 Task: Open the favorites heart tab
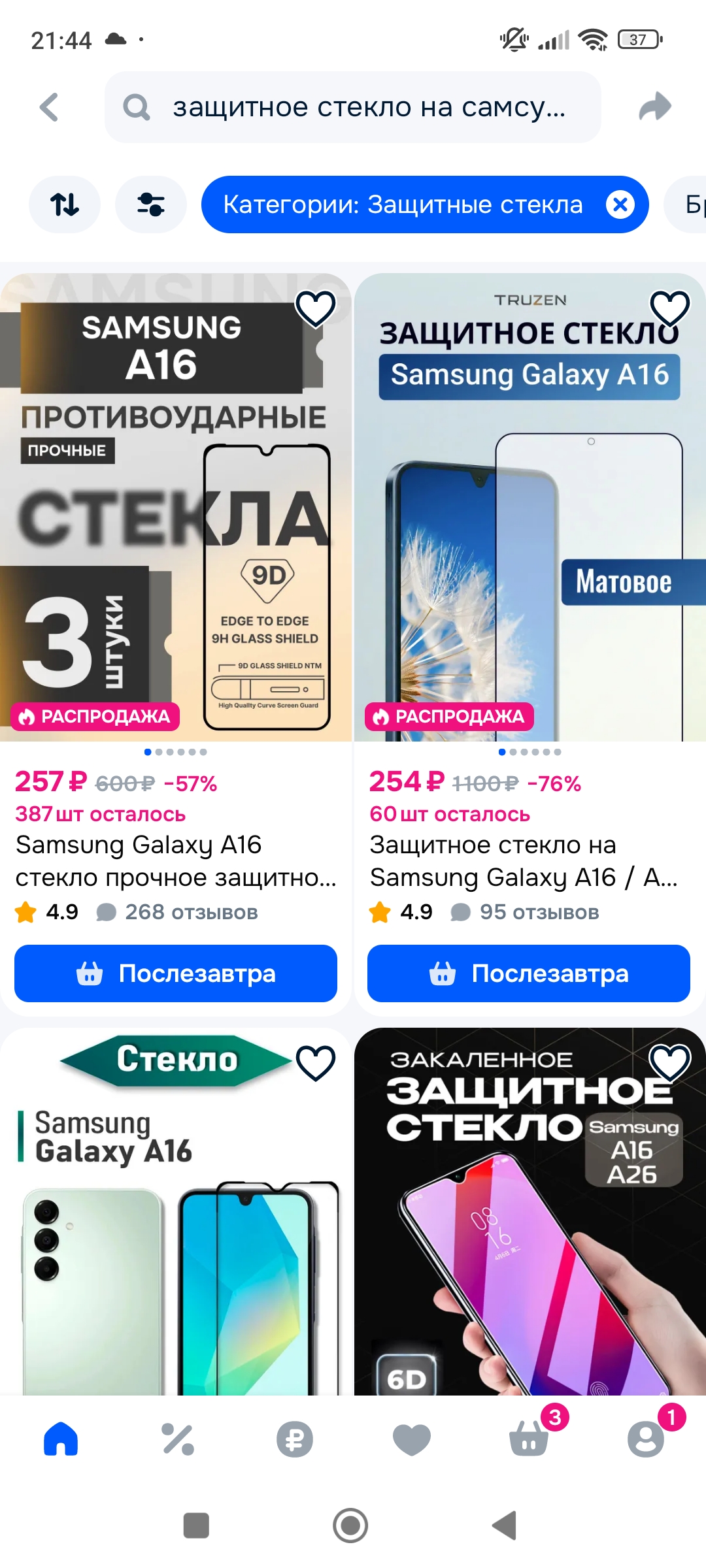(412, 1439)
